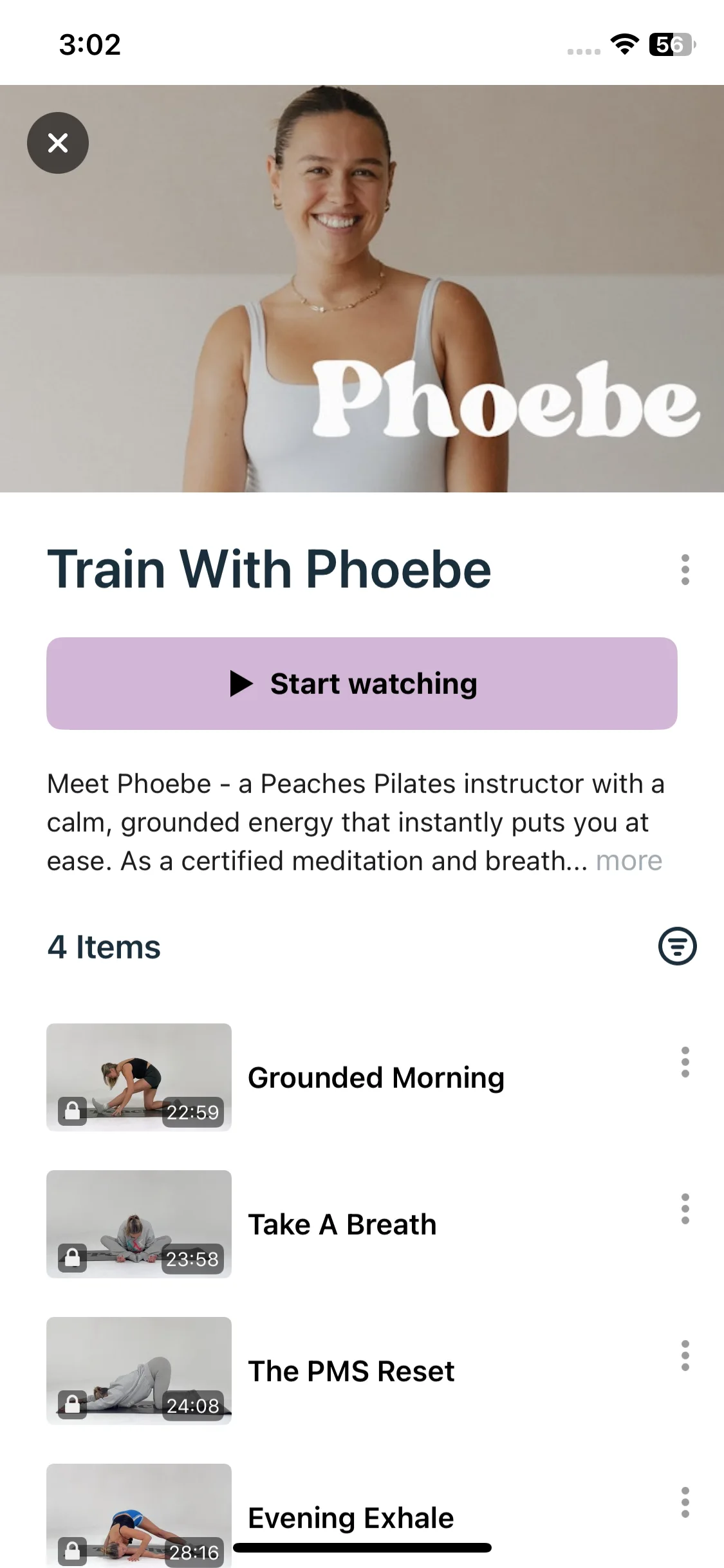Open options next to Train With Phoebe title
Viewport: 724px width, 1568px height.
point(685,570)
